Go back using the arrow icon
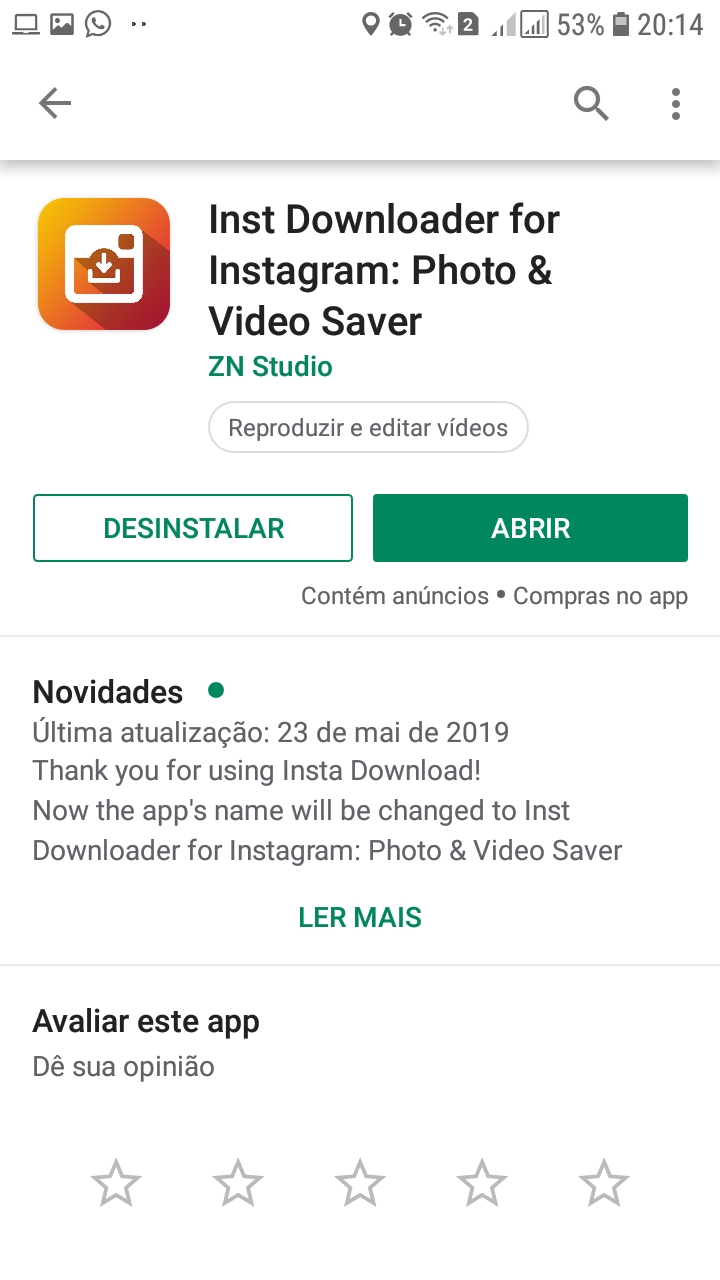The height and width of the screenshot is (1280, 720). pyautogui.click(x=55, y=103)
